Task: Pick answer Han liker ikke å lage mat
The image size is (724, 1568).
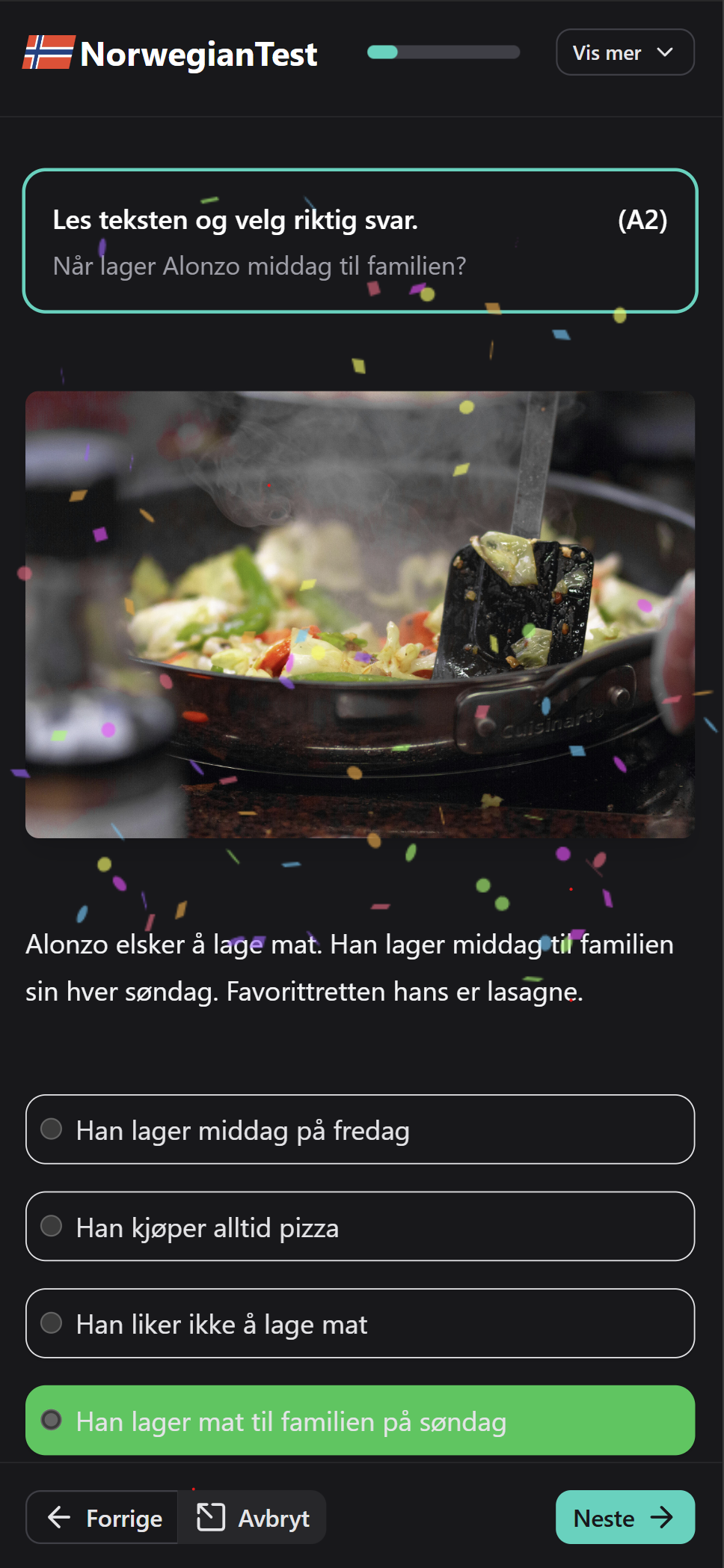Action: [x=360, y=1323]
